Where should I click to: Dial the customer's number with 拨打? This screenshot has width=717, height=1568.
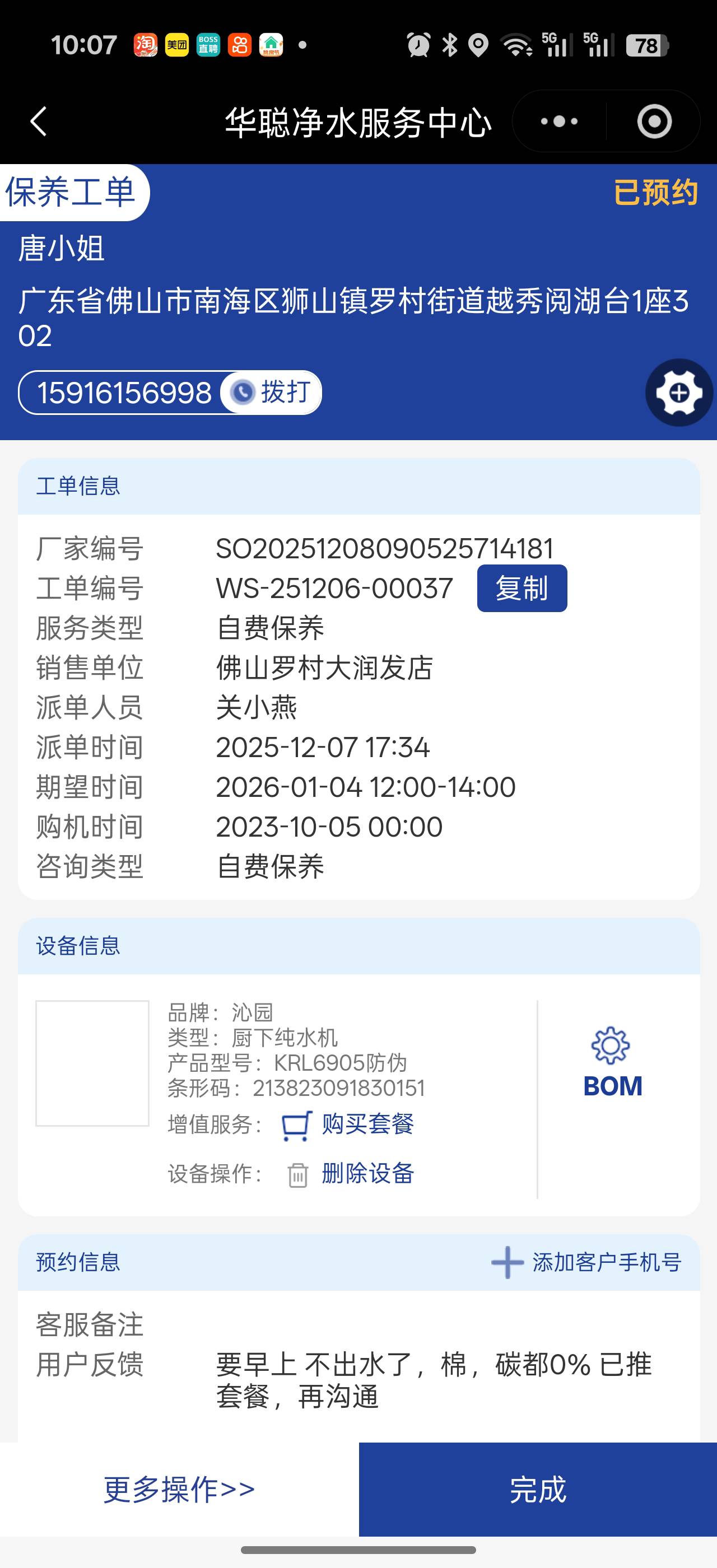click(272, 392)
